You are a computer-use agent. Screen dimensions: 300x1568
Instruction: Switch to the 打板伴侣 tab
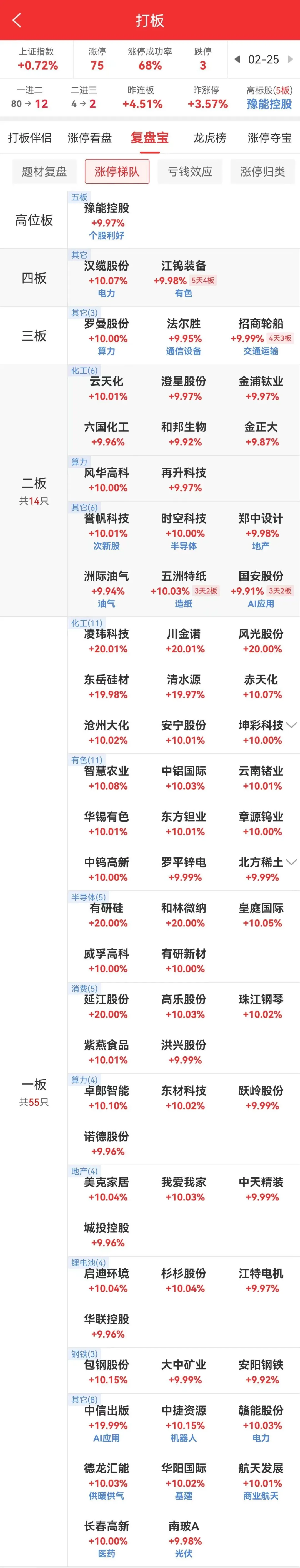(29, 138)
